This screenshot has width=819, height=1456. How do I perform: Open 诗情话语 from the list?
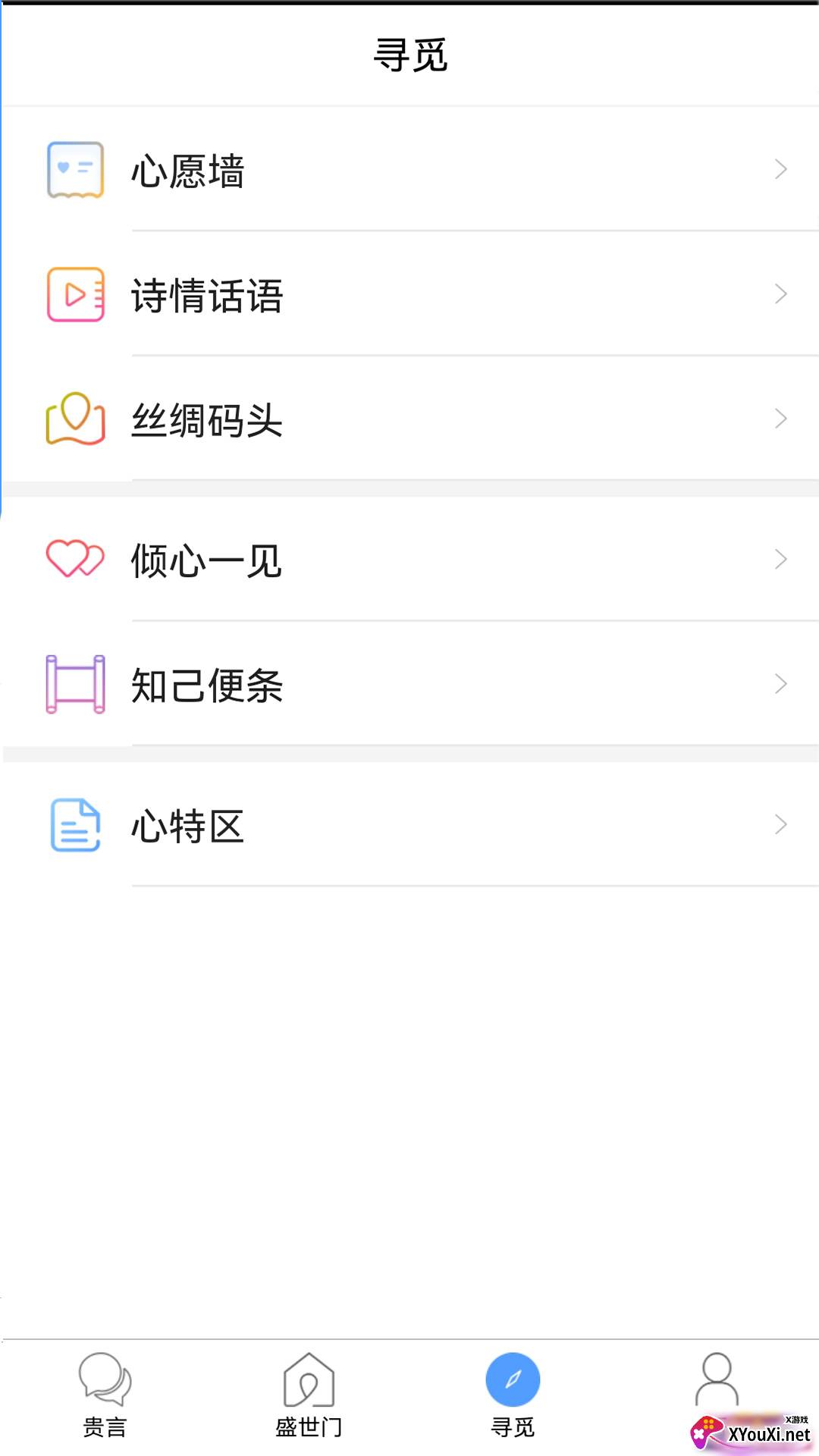[x=409, y=294]
